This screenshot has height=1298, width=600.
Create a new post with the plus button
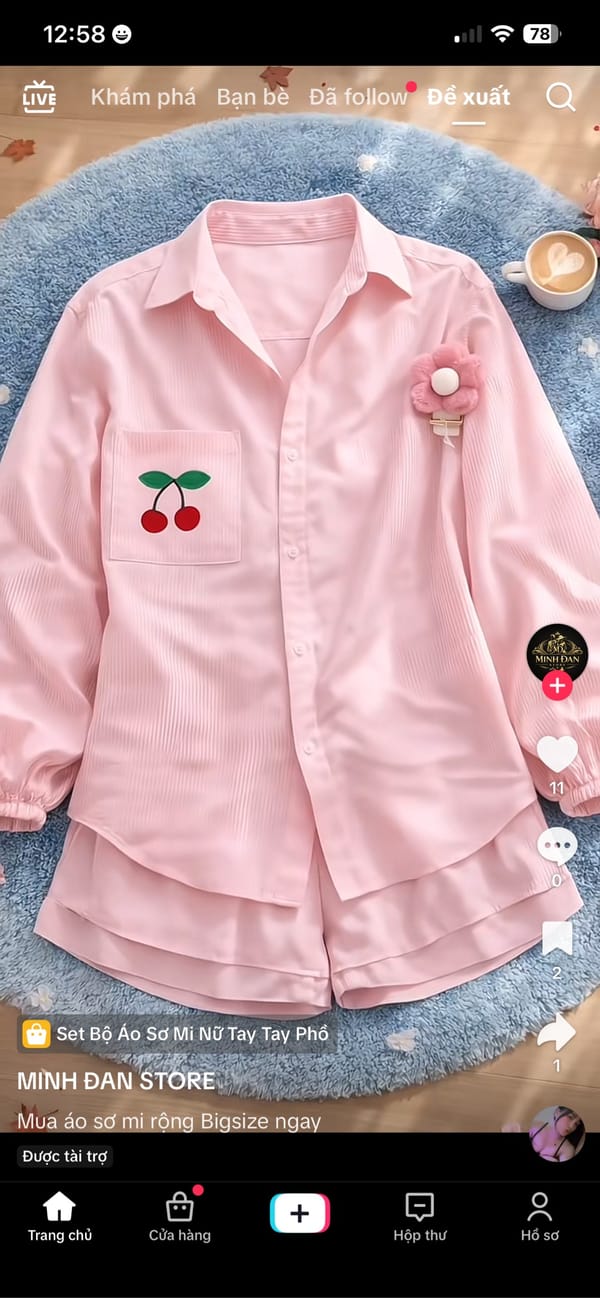pyautogui.click(x=299, y=1213)
